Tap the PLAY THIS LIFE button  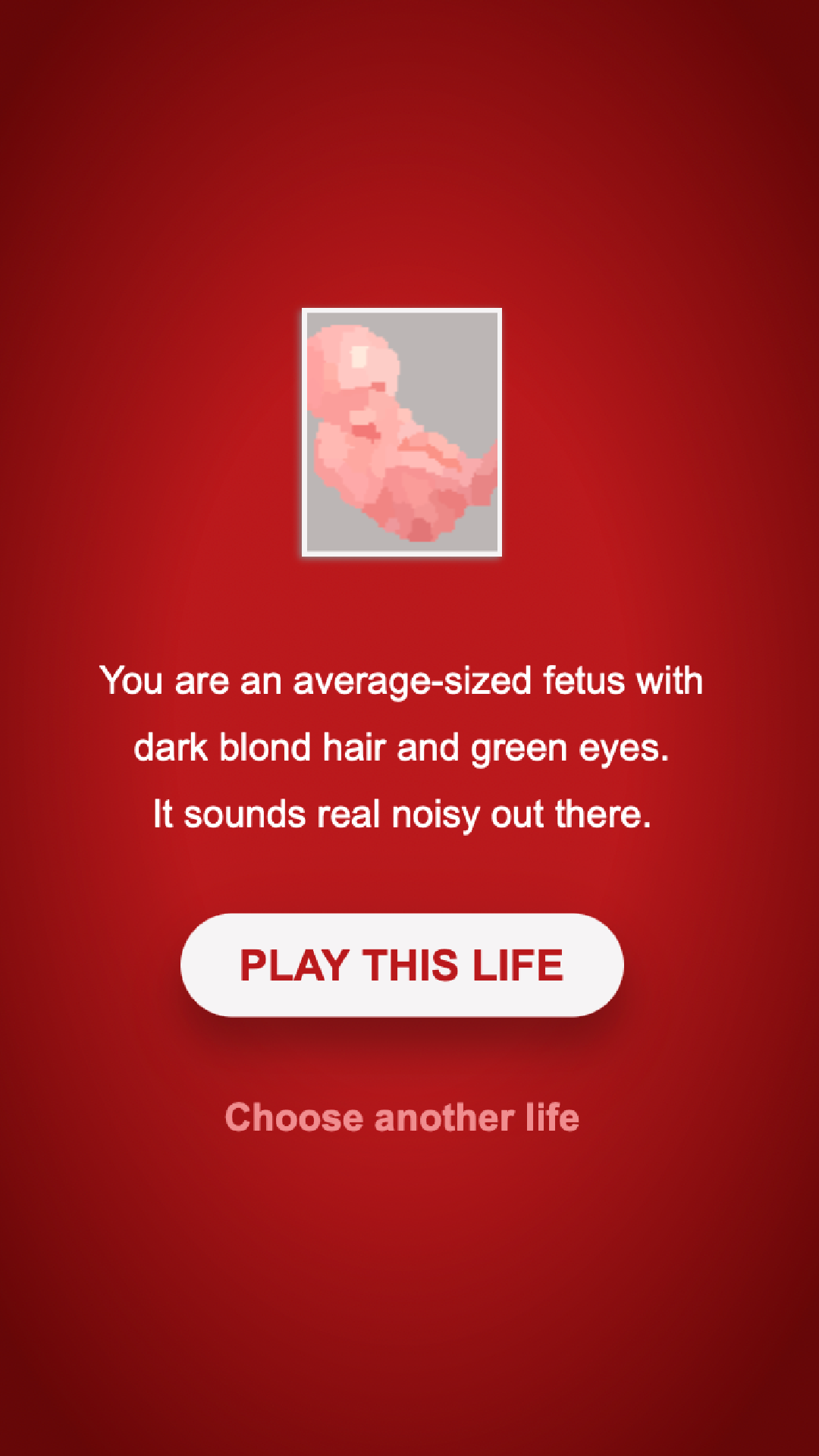(x=402, y=965)
